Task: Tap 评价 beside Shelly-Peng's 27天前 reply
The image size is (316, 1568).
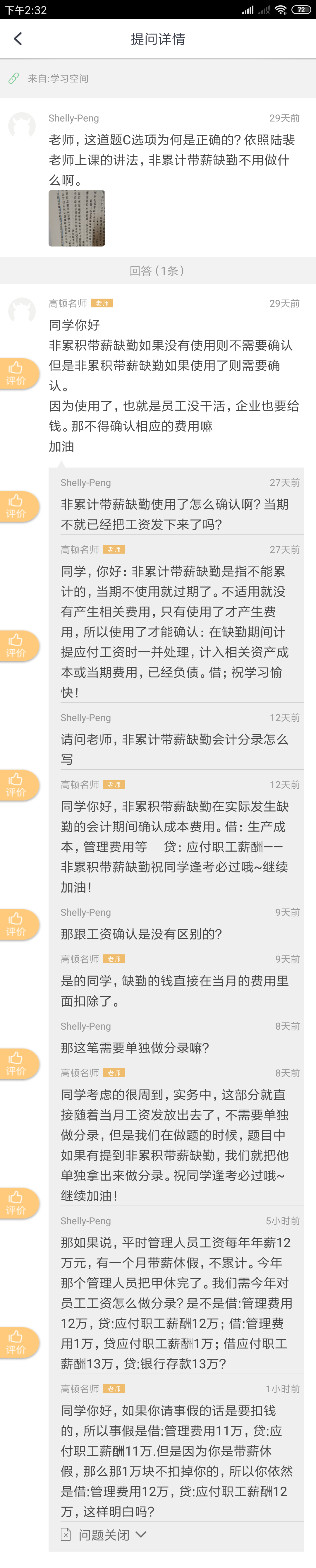Action: (16, 506)
